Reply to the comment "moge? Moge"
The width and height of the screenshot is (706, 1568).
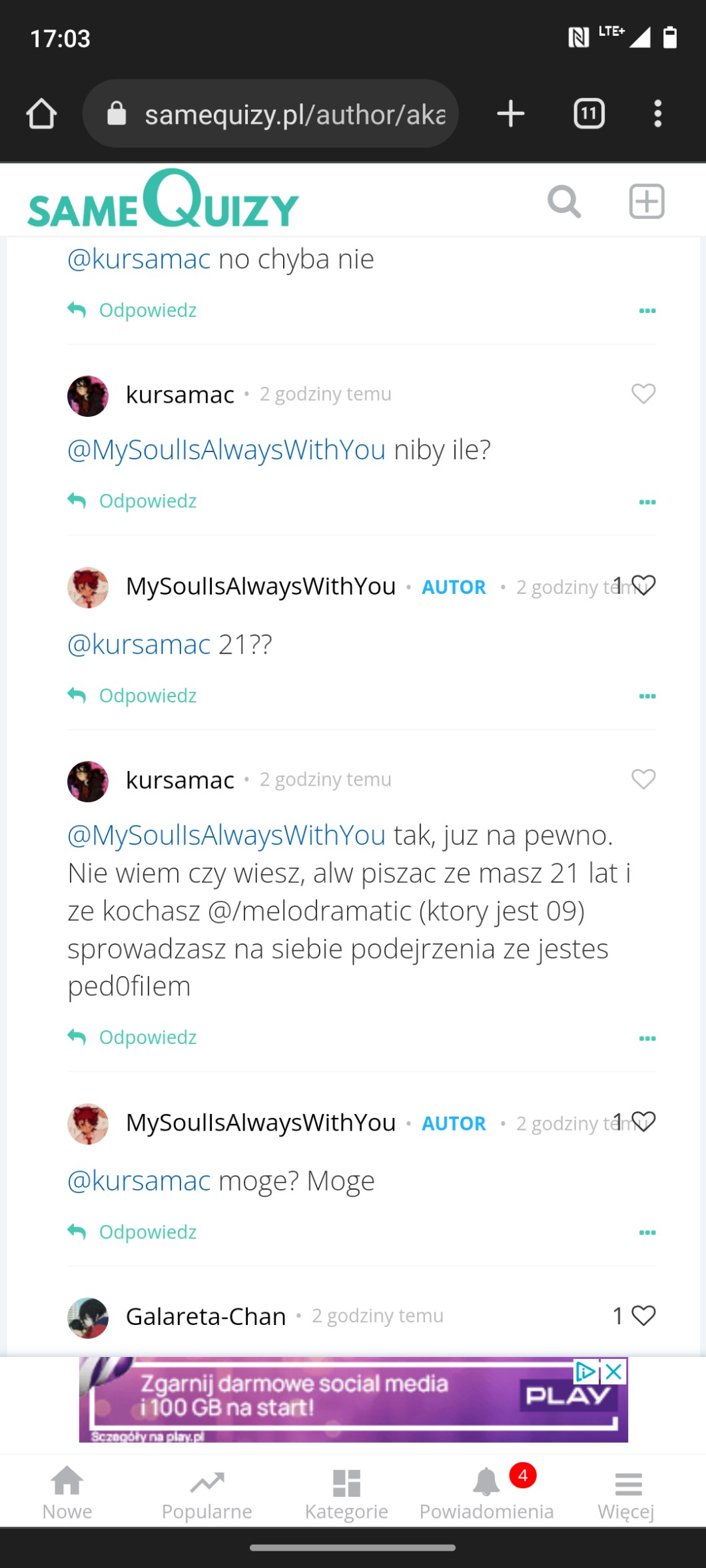133,1232
